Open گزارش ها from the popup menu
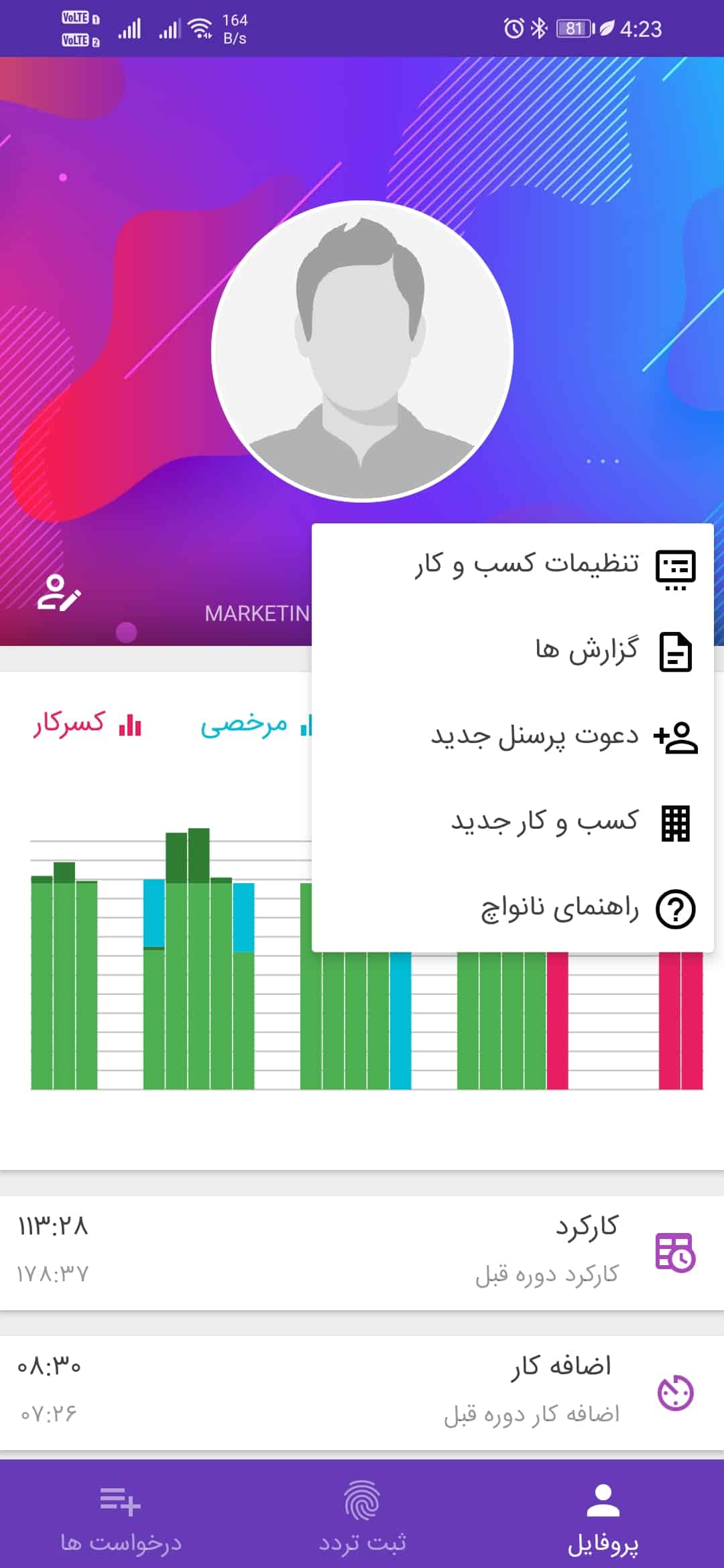 tap(513, 652)
